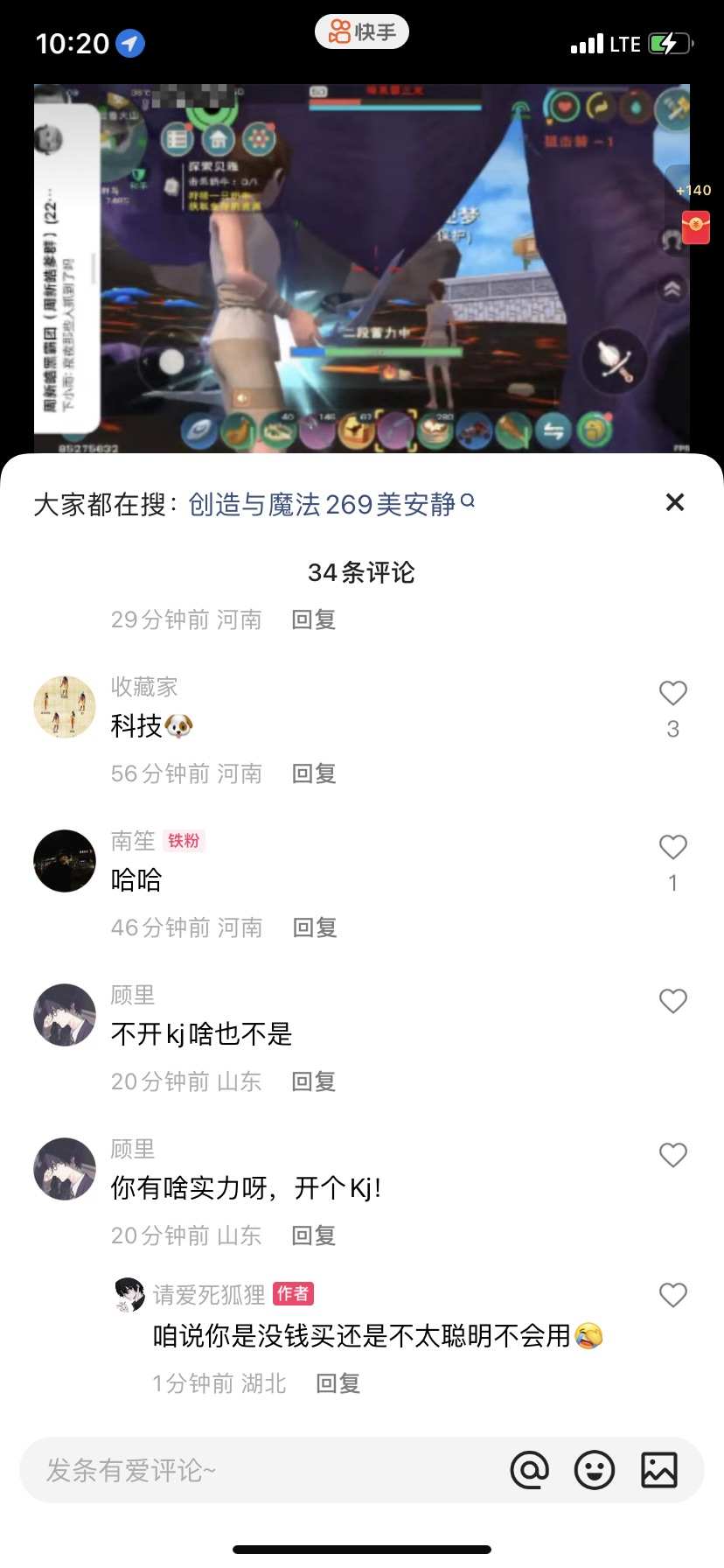Viewport: 724px width, 1568px height.
Task: Open the red envelope on the video
Action: click(695, 227)
